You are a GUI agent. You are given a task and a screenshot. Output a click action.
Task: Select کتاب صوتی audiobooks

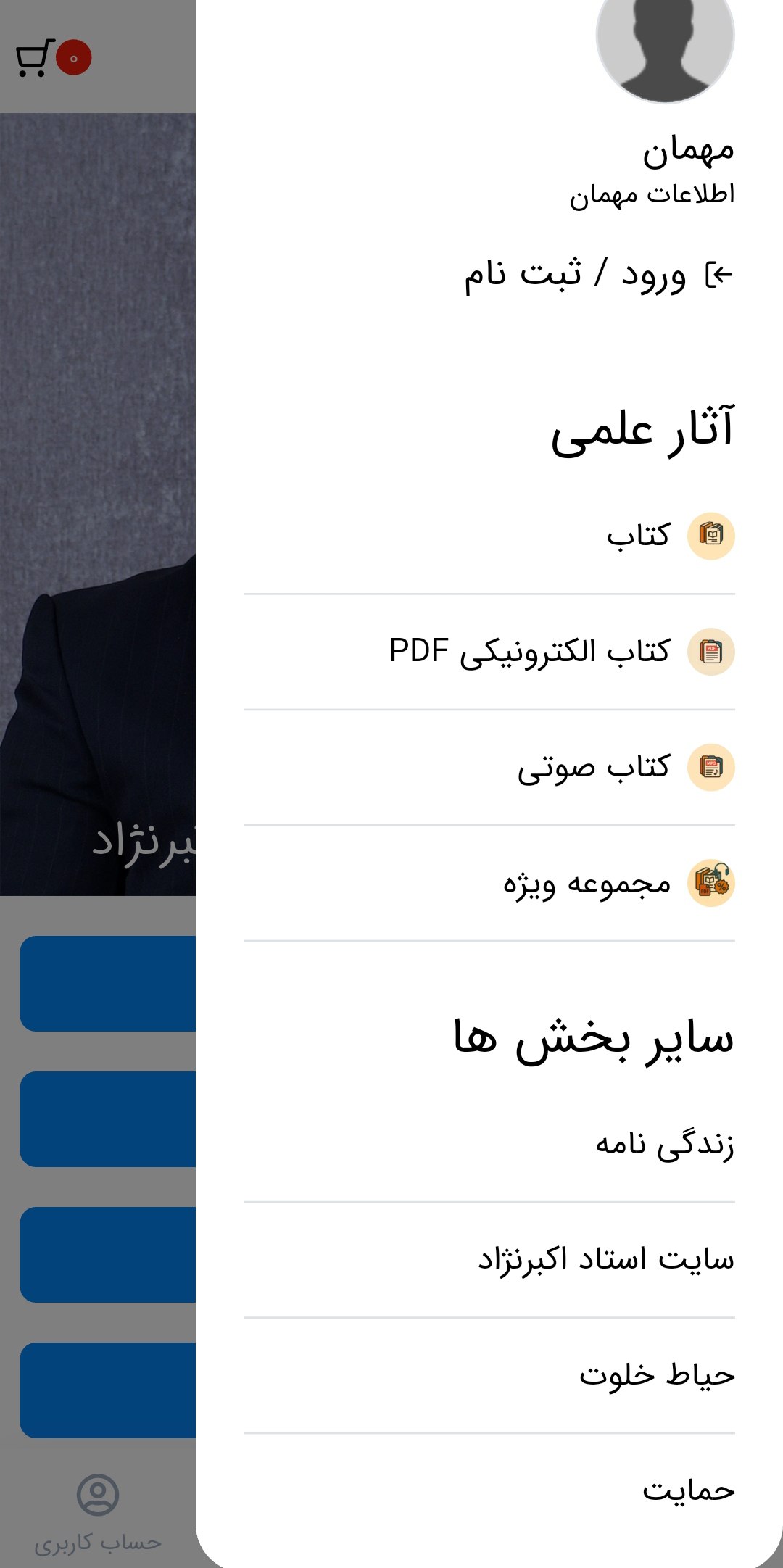pyautogui.click(x=489, y=767)
